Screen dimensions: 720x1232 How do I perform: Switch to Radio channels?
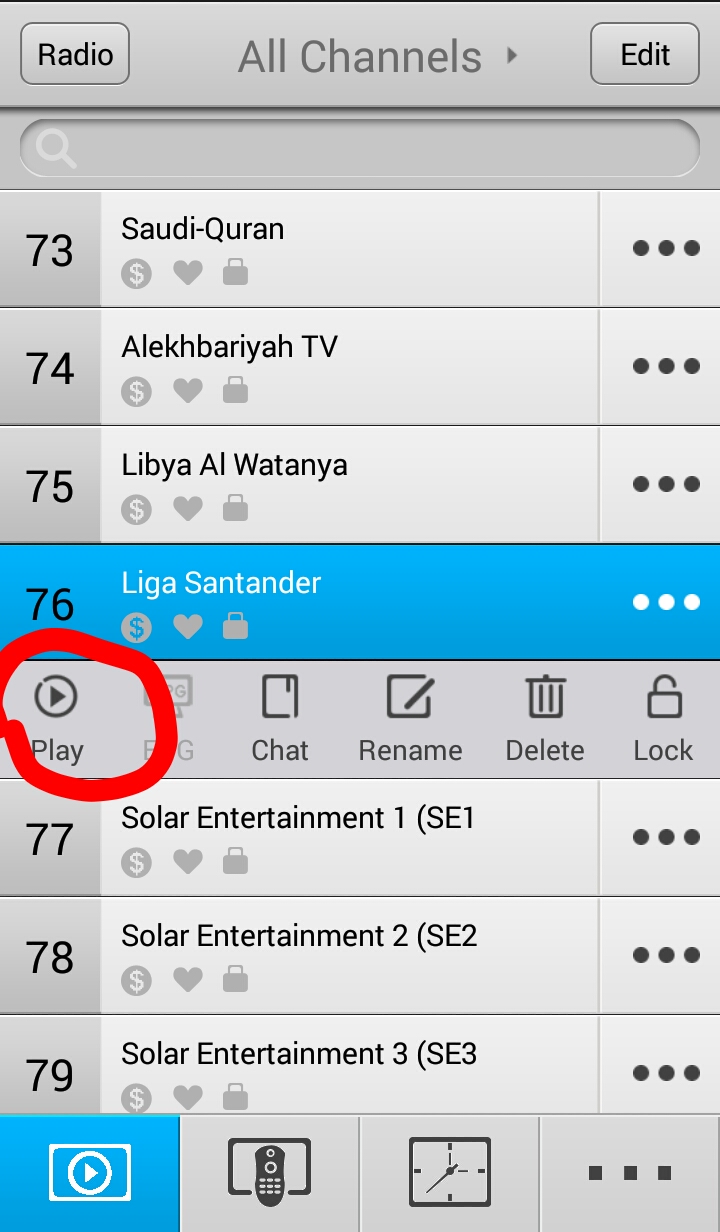tap(75, 54)
